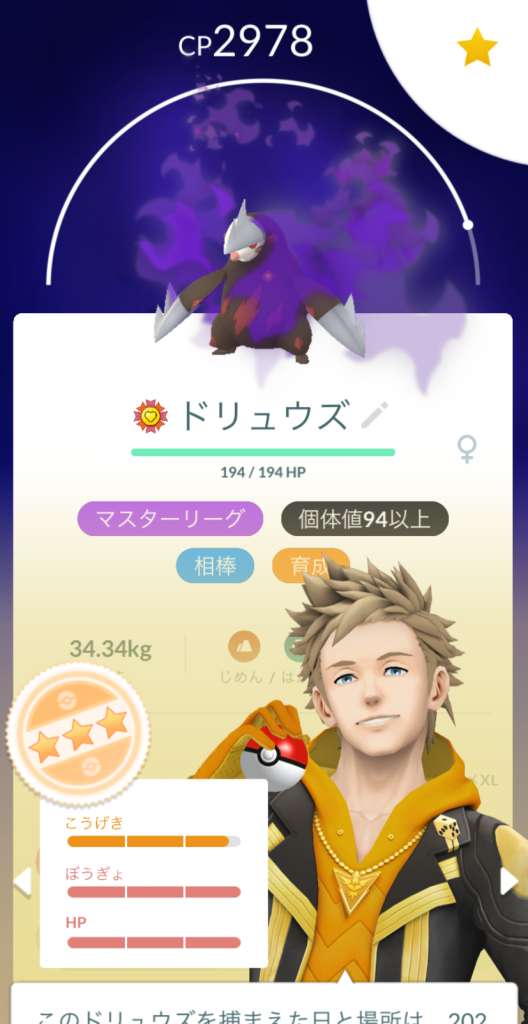The width and height of the screenshot is (528, 1024).
Task: Open the マスターリーグ tag
Action: tap(170, 519)
